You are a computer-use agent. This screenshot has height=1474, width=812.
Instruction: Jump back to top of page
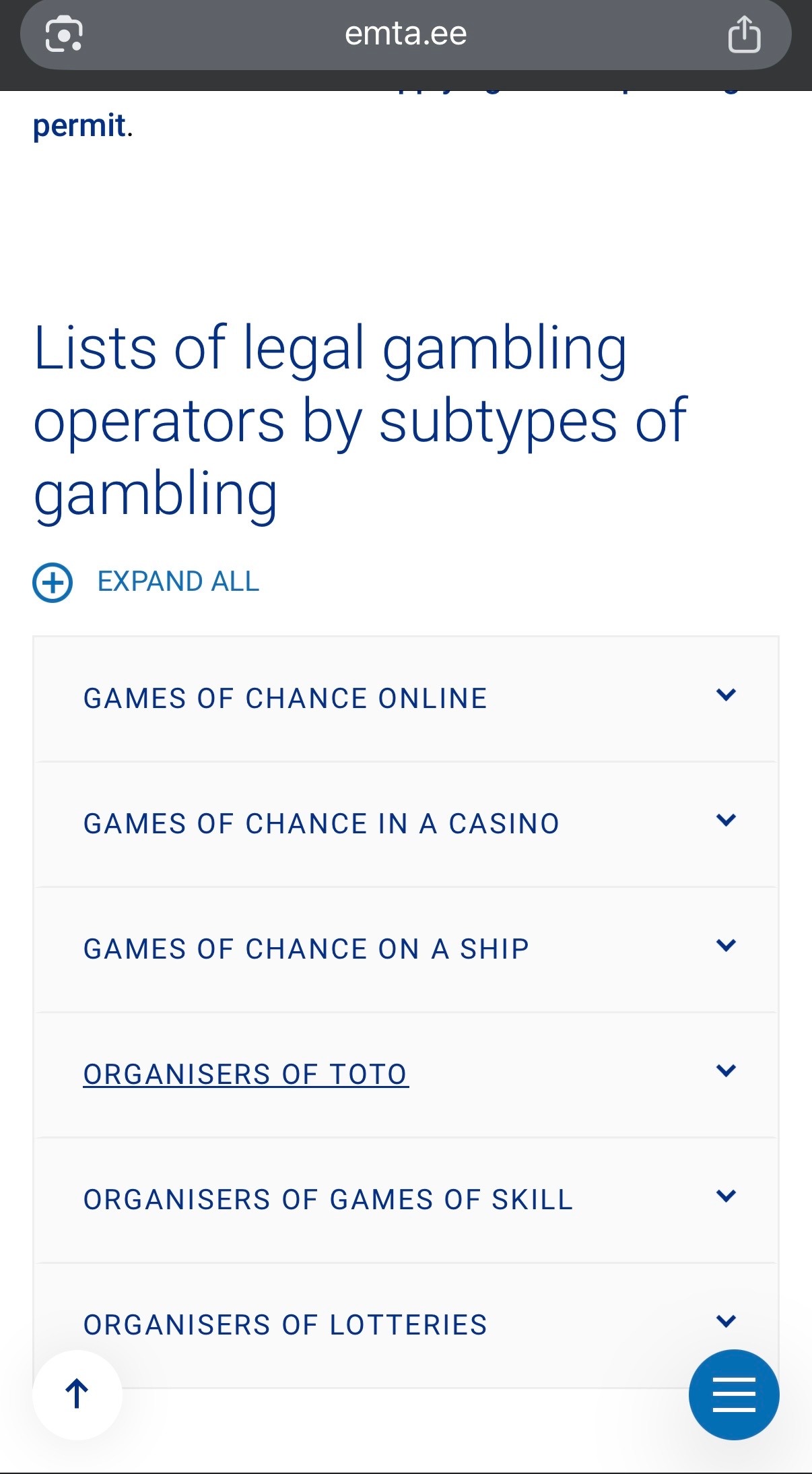[77, 1395]
